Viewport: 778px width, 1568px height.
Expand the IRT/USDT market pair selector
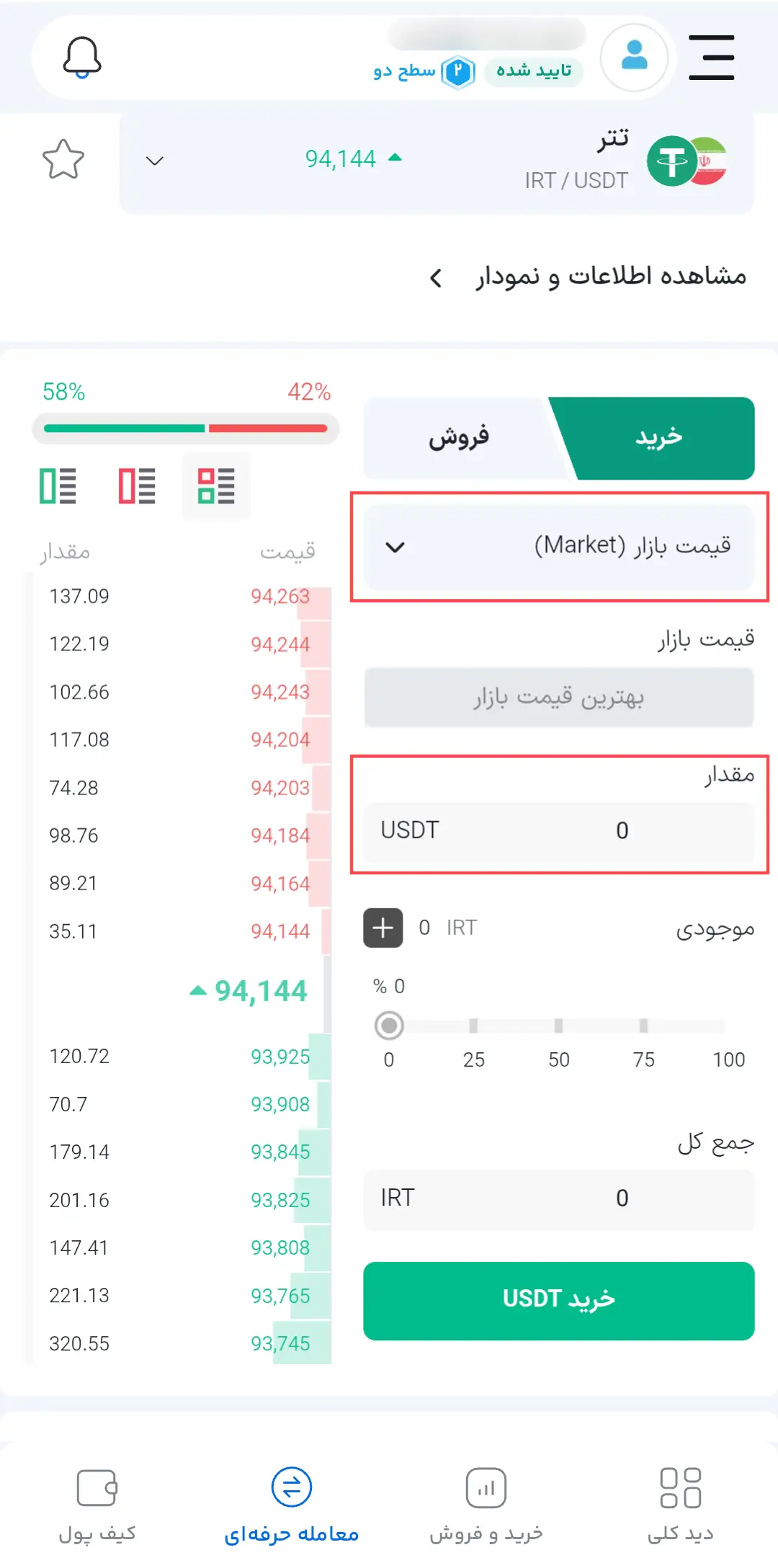click(155, 160)
